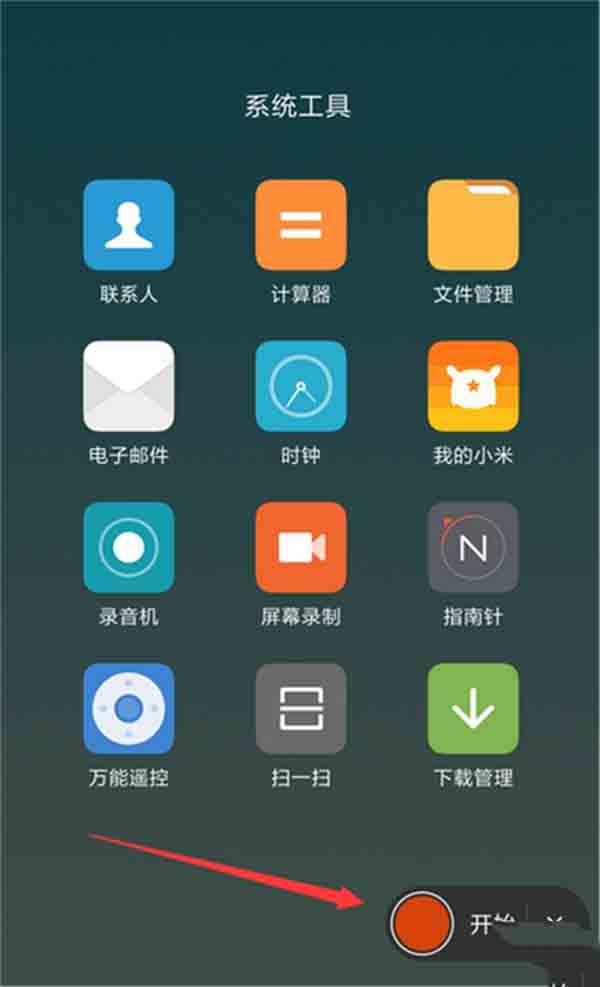Launch the 时钟 clock app
600x987 pixels.
point(300,386)
